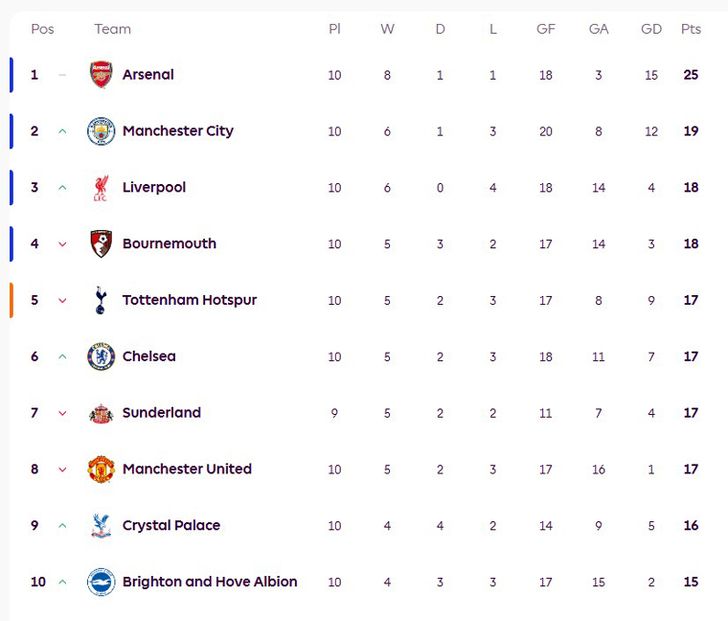The width and height of the screenshot is (728, 621).
Task: Open the Manchester City team row
Action: (x=177, y=131)
